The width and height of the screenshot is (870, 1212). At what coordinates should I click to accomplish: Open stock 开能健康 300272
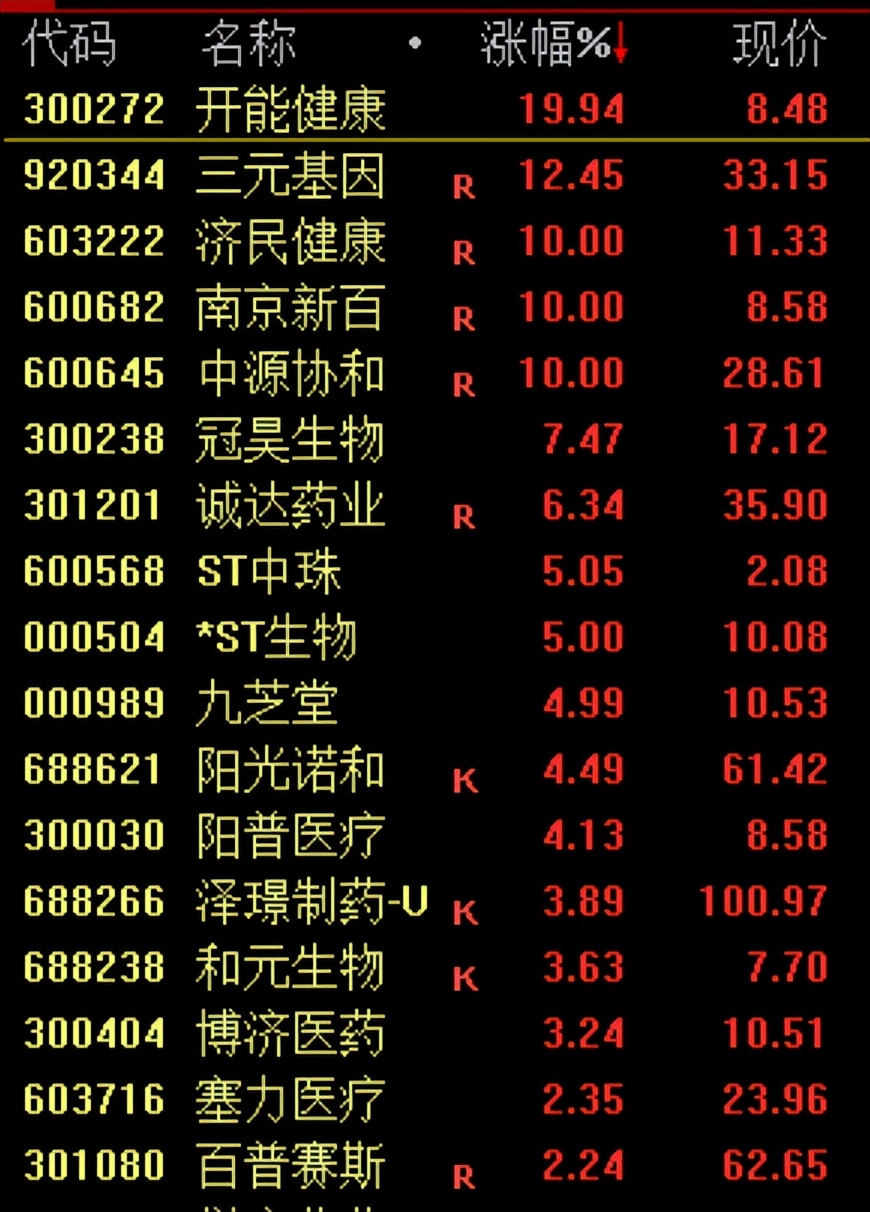click(x=290, y=109)
